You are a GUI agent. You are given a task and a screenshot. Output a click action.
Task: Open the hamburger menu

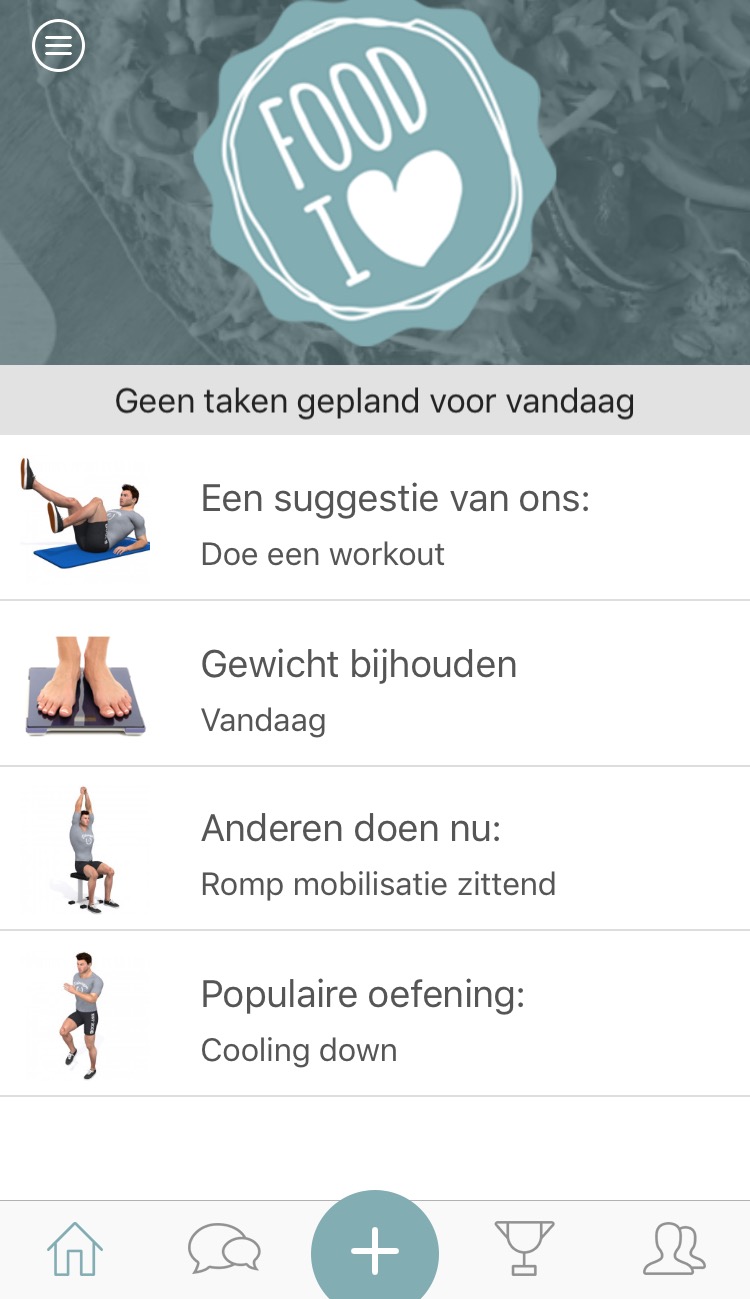point(58,45)
